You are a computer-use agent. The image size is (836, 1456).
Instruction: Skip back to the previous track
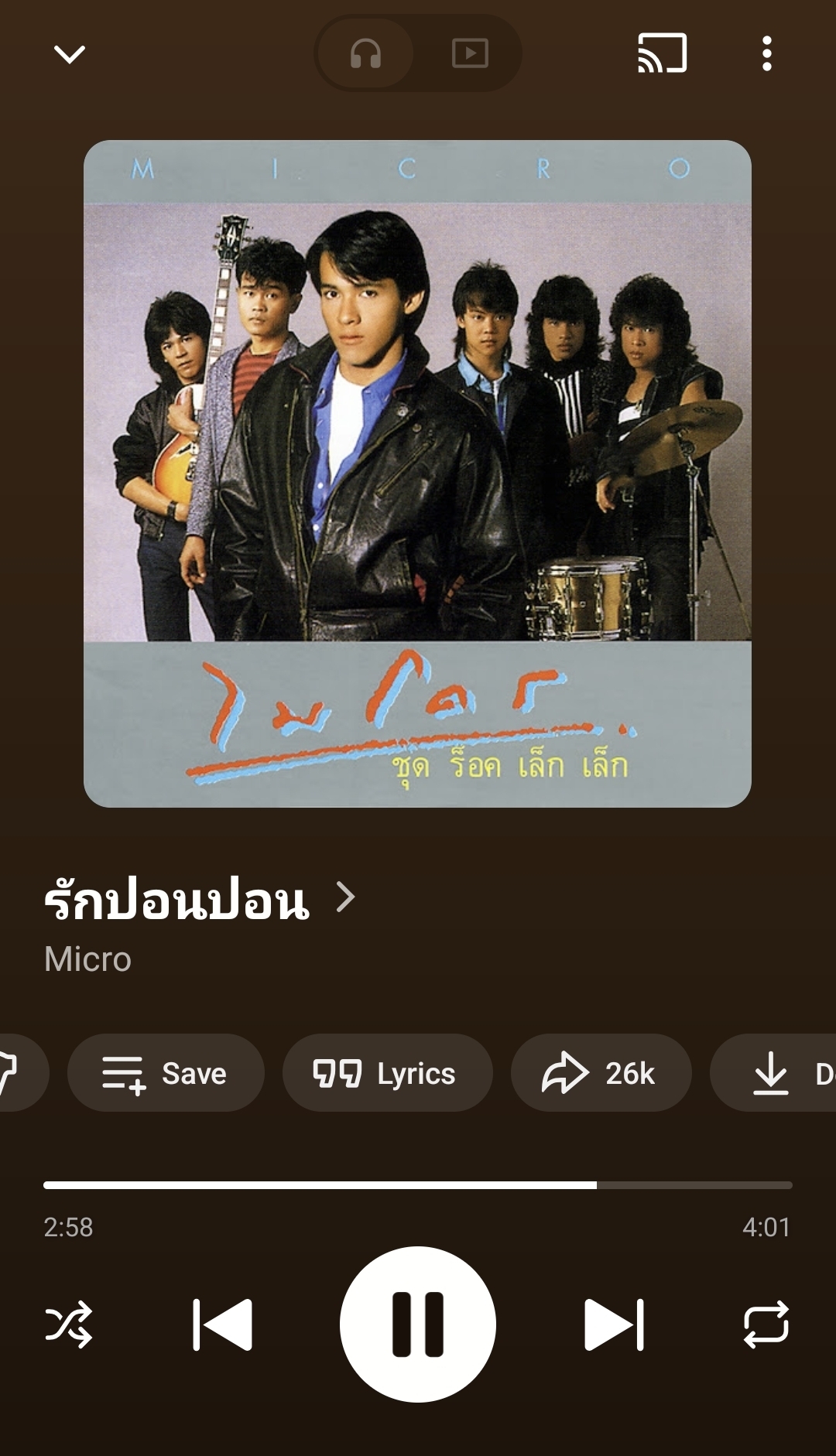click(x=223, y=1324)
